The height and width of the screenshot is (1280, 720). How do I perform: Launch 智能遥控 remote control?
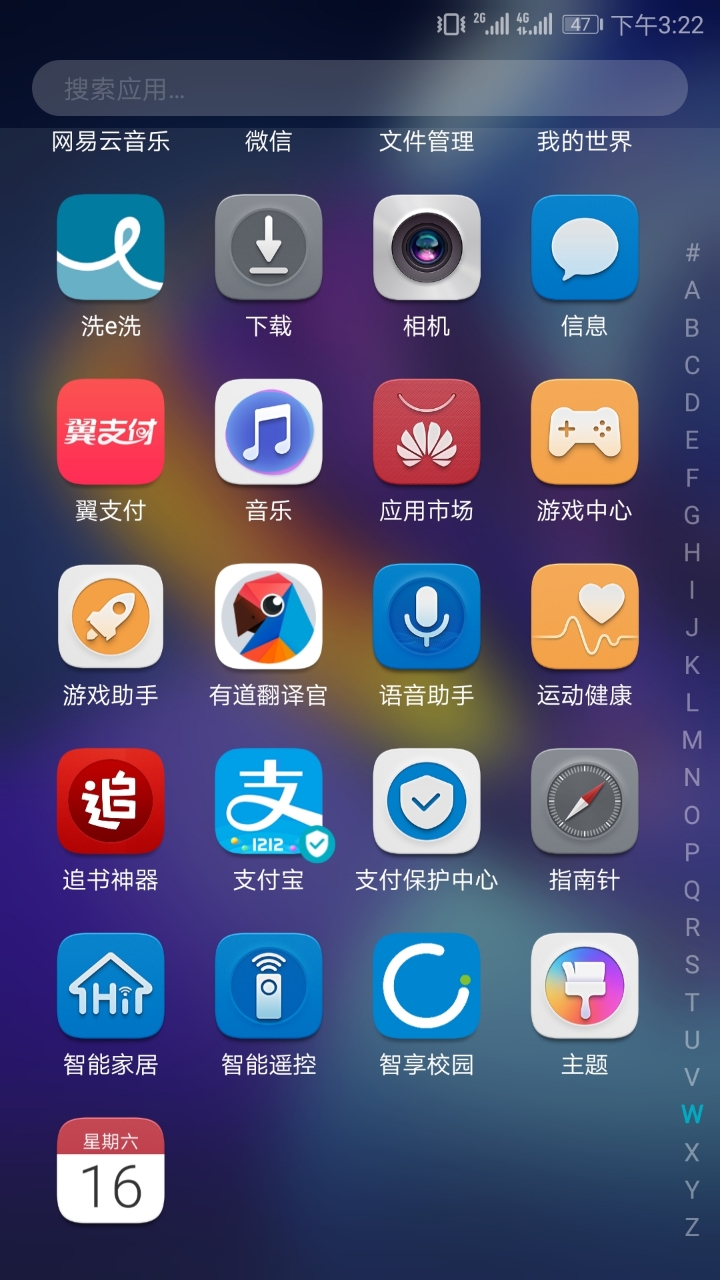click(x=268, y=986)
